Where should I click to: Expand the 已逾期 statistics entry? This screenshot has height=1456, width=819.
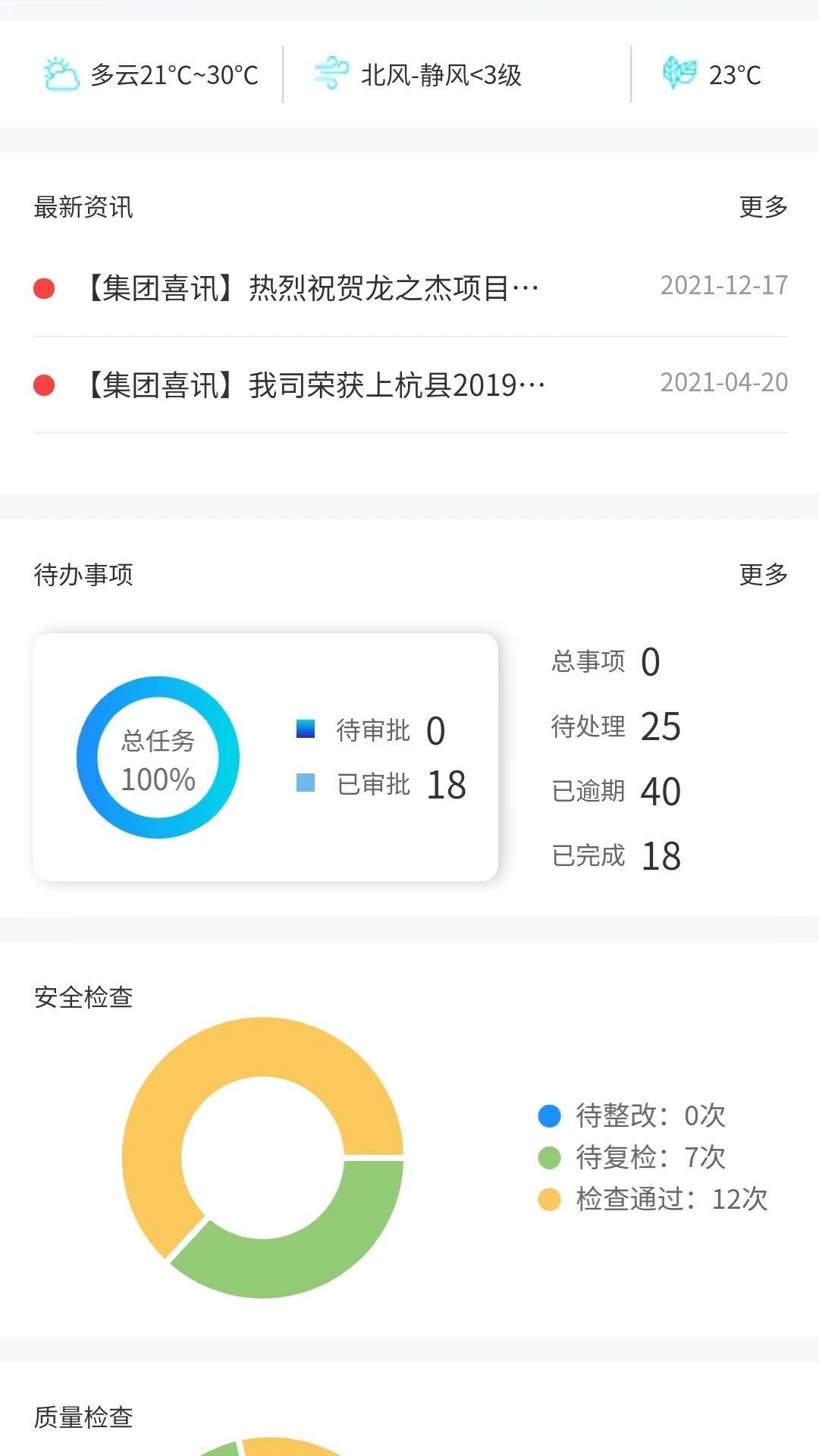(616, 790)
